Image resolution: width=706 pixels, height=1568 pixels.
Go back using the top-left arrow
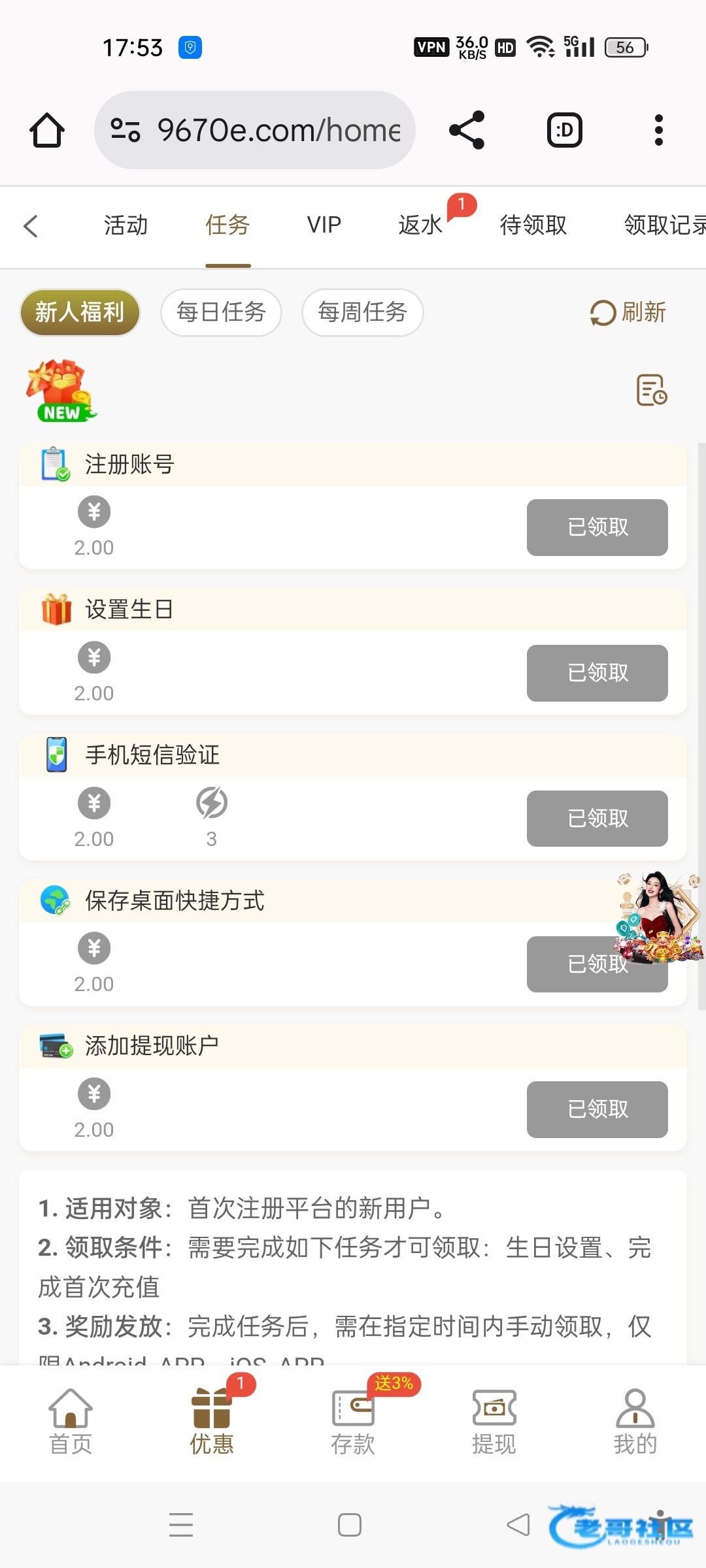tap(31, 226)
